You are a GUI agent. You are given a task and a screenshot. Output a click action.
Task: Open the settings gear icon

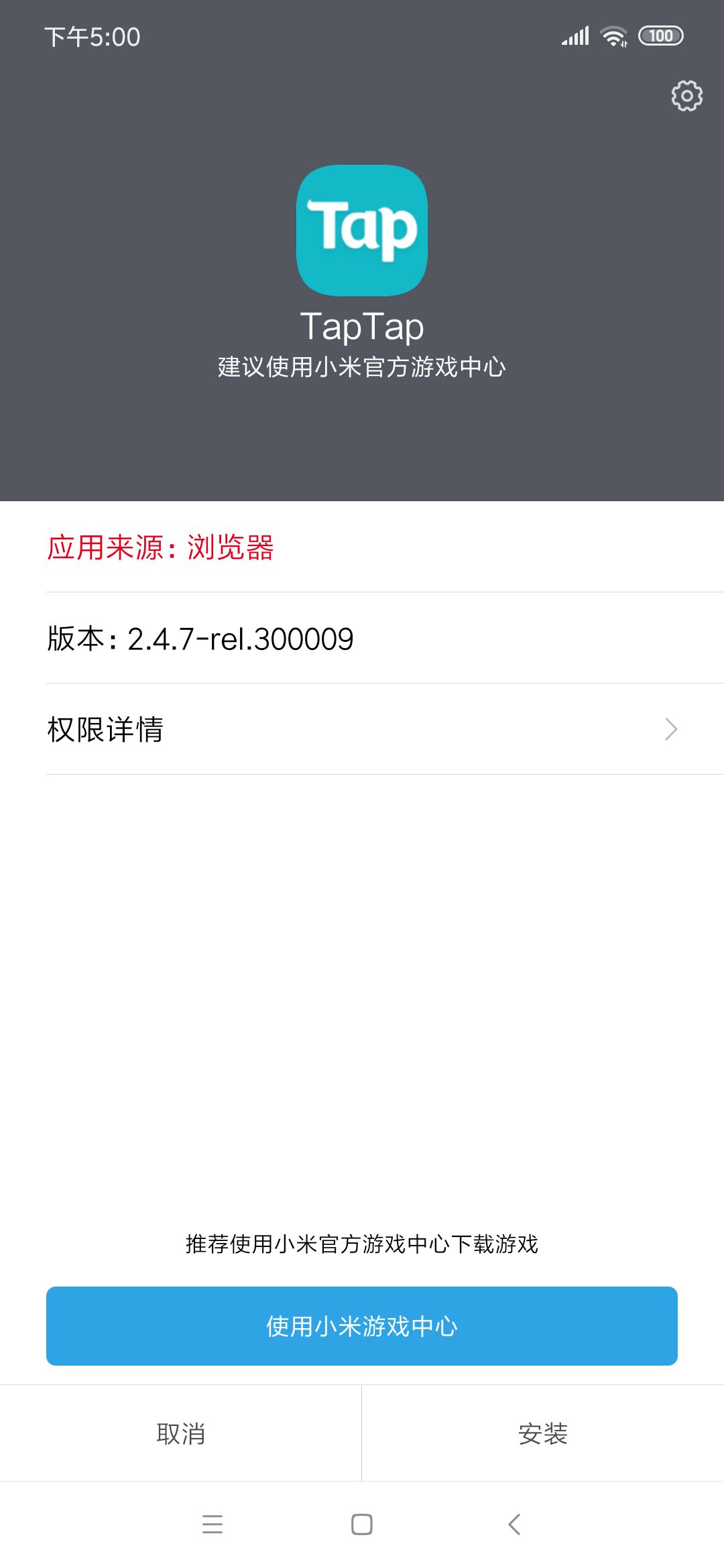685,96
